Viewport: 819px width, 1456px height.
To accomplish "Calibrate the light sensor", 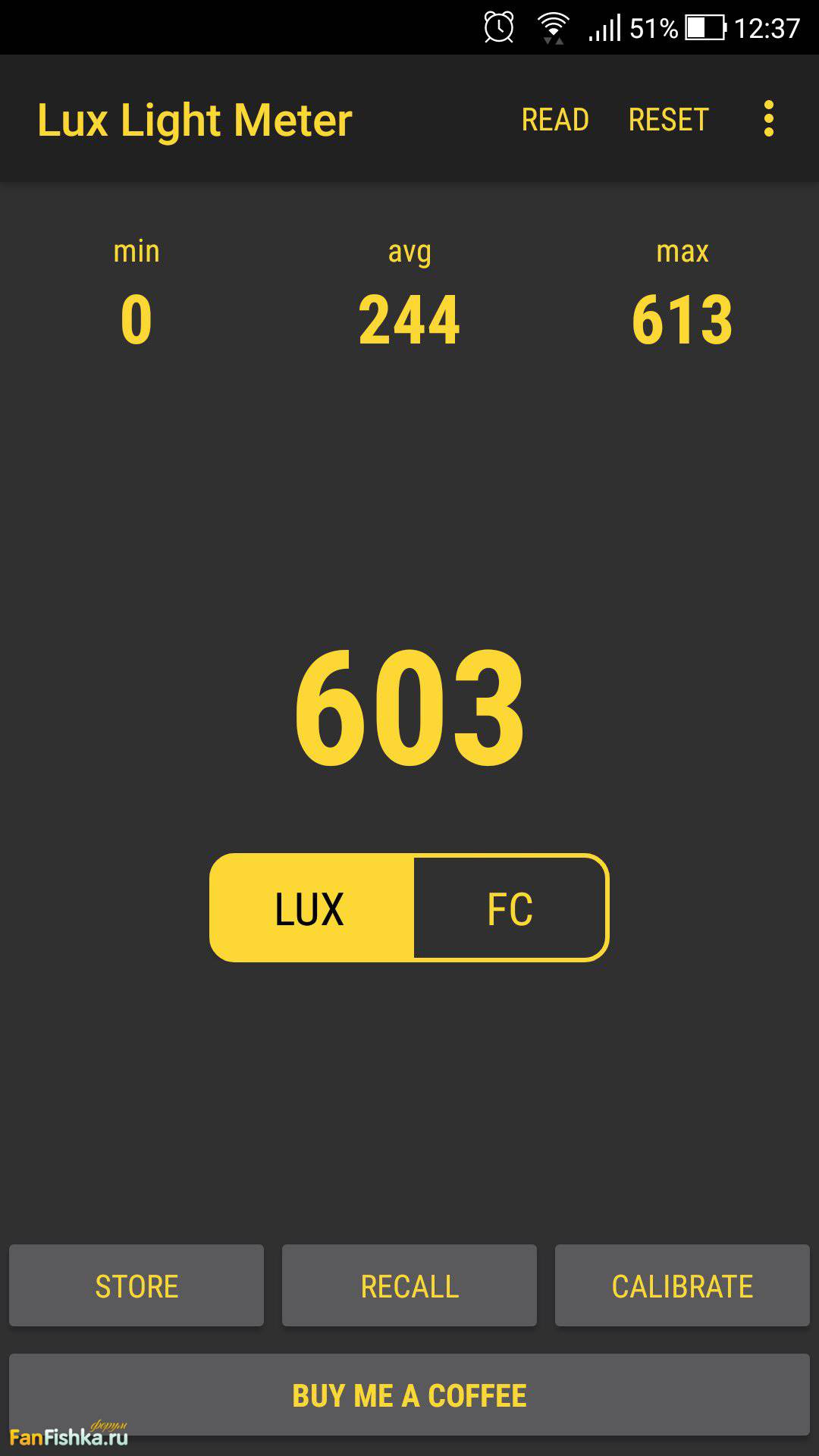I will (682, 1285).
